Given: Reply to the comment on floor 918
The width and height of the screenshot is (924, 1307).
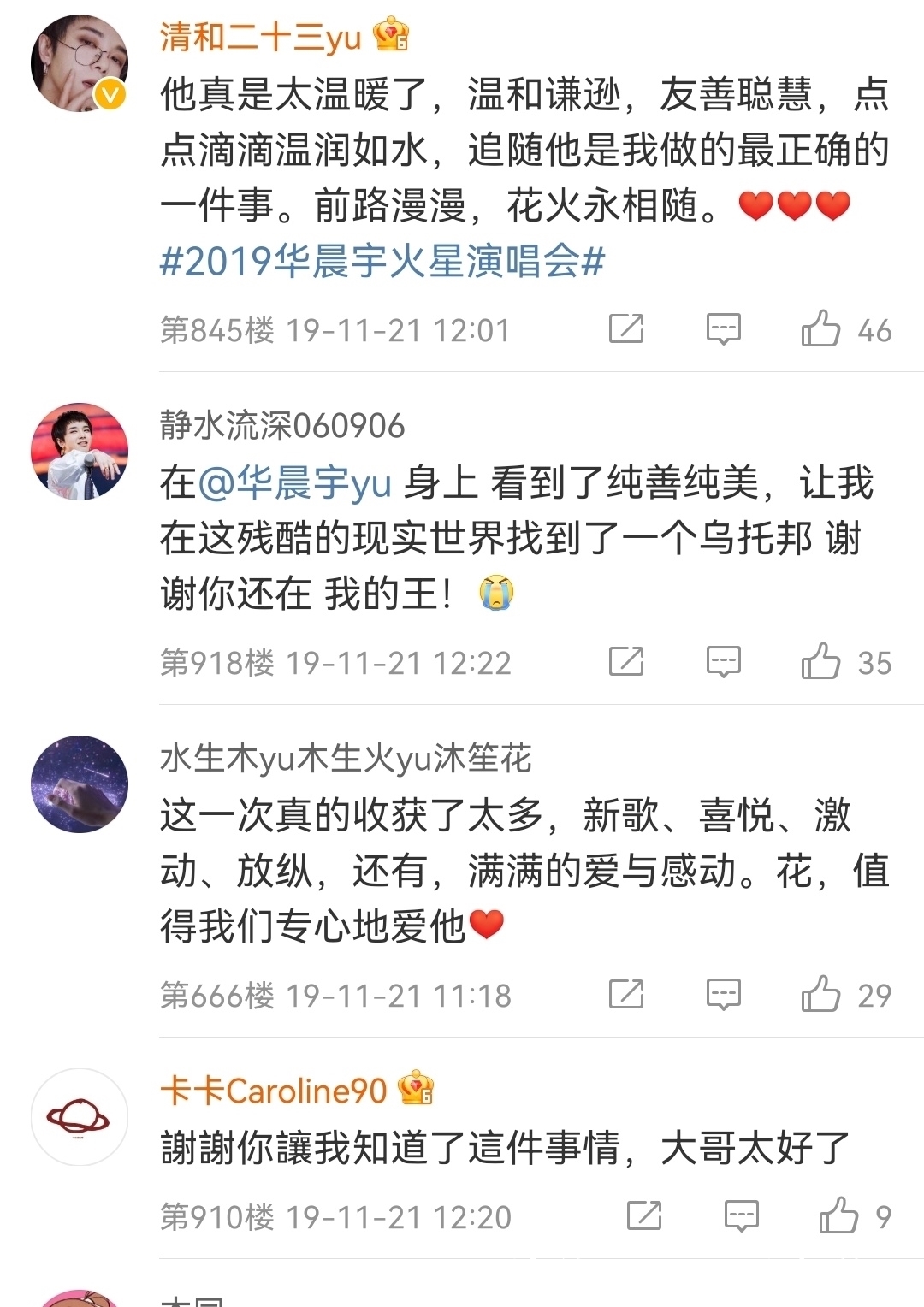Looking at the screenshot, I should tap(723, 661).
